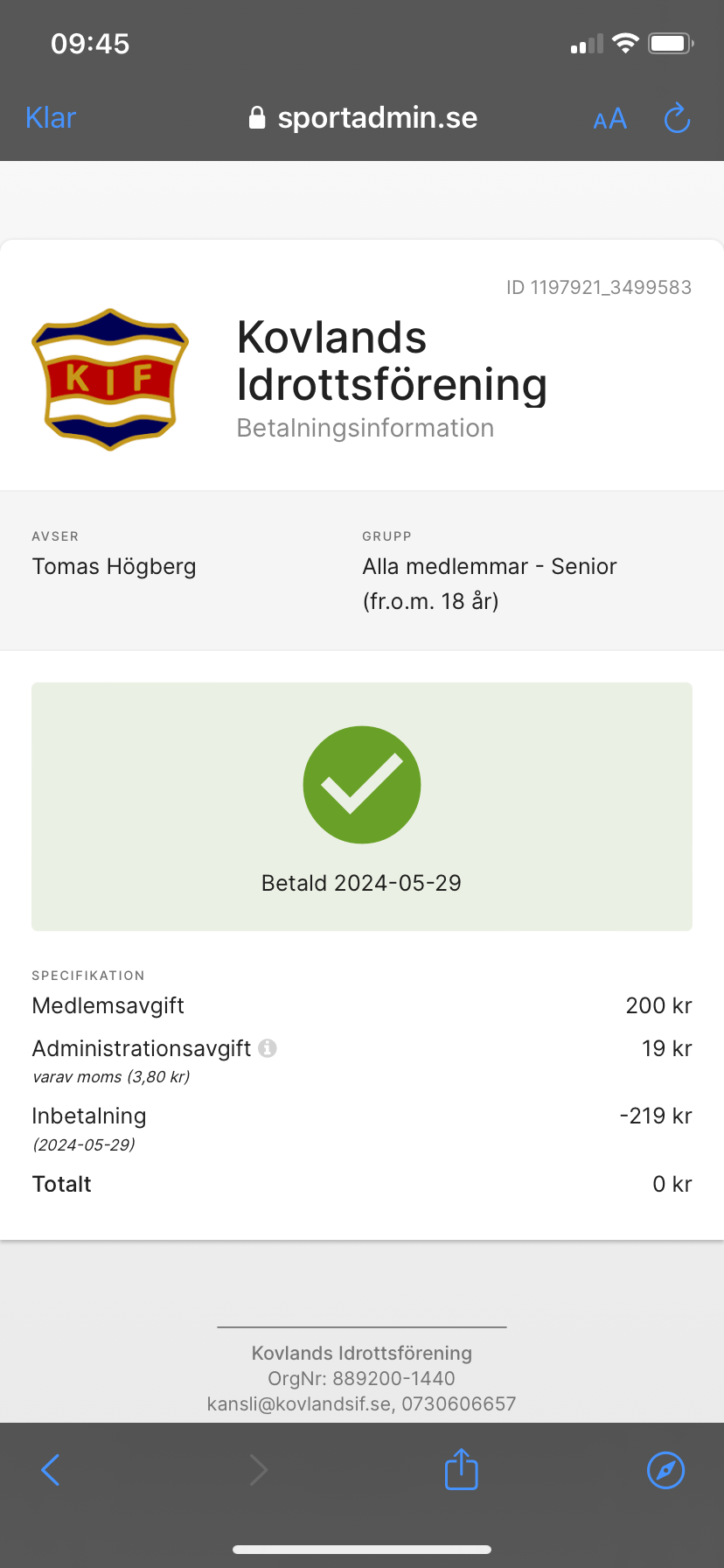Viewport: 724px width, 1568px height.
Task: Open the AA text size options
Action: pyautogui.click(x=609, y=119)
